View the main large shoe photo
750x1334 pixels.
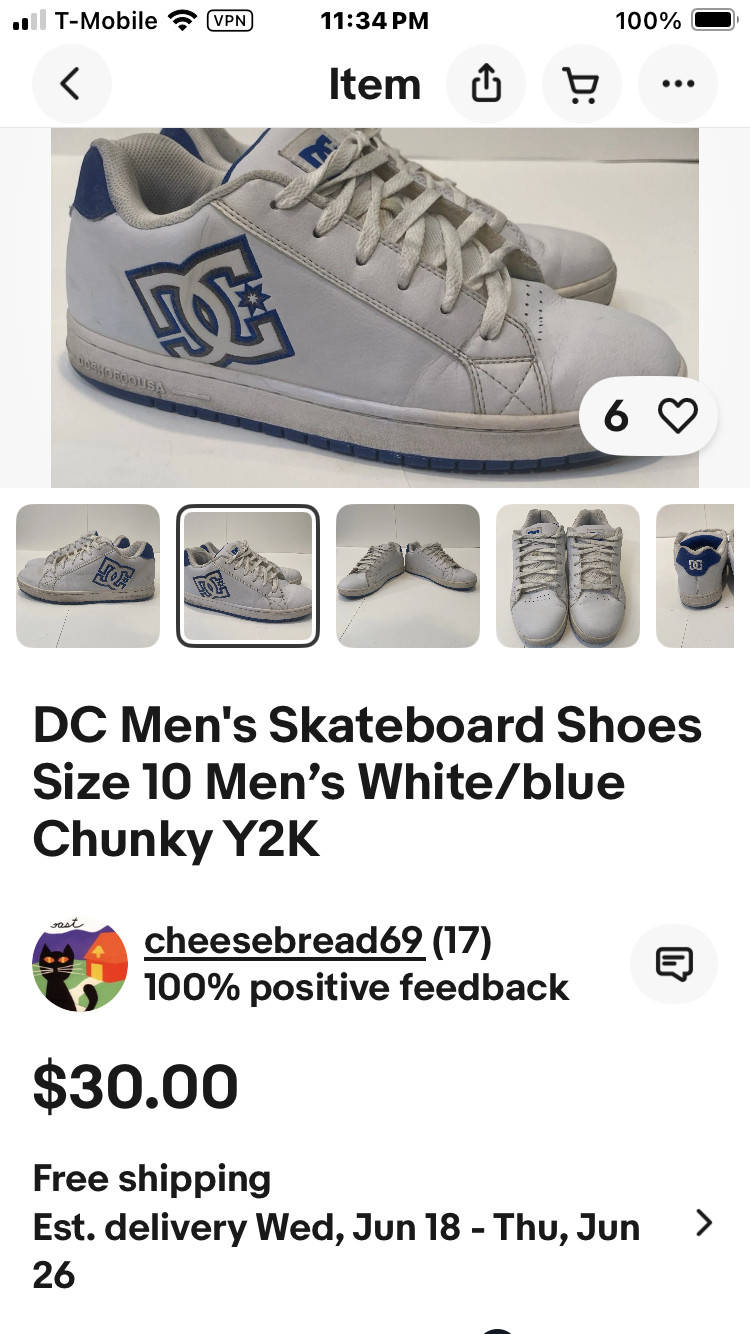[375, 300]
